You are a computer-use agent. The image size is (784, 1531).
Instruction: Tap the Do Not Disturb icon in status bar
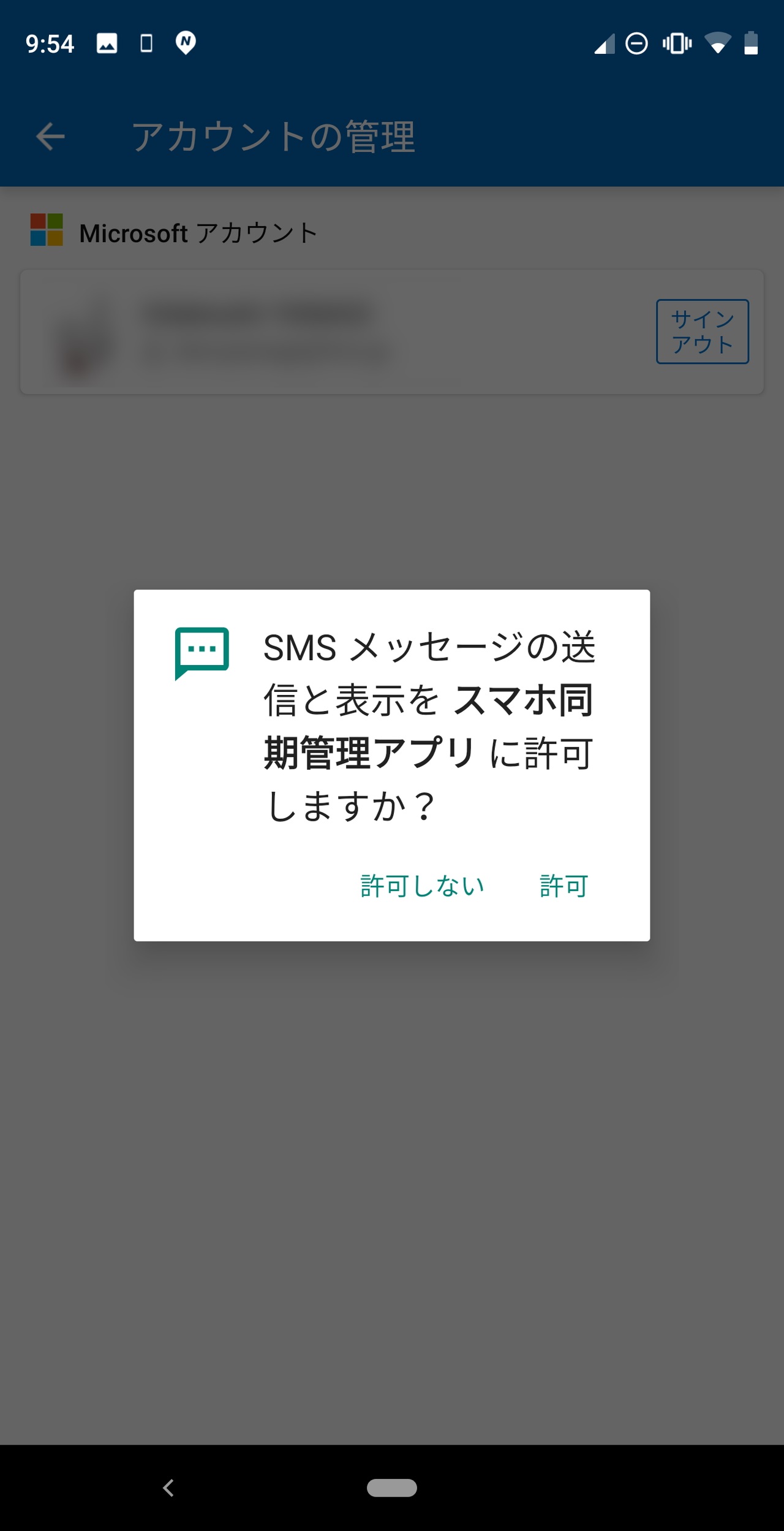tap(636, 44)
